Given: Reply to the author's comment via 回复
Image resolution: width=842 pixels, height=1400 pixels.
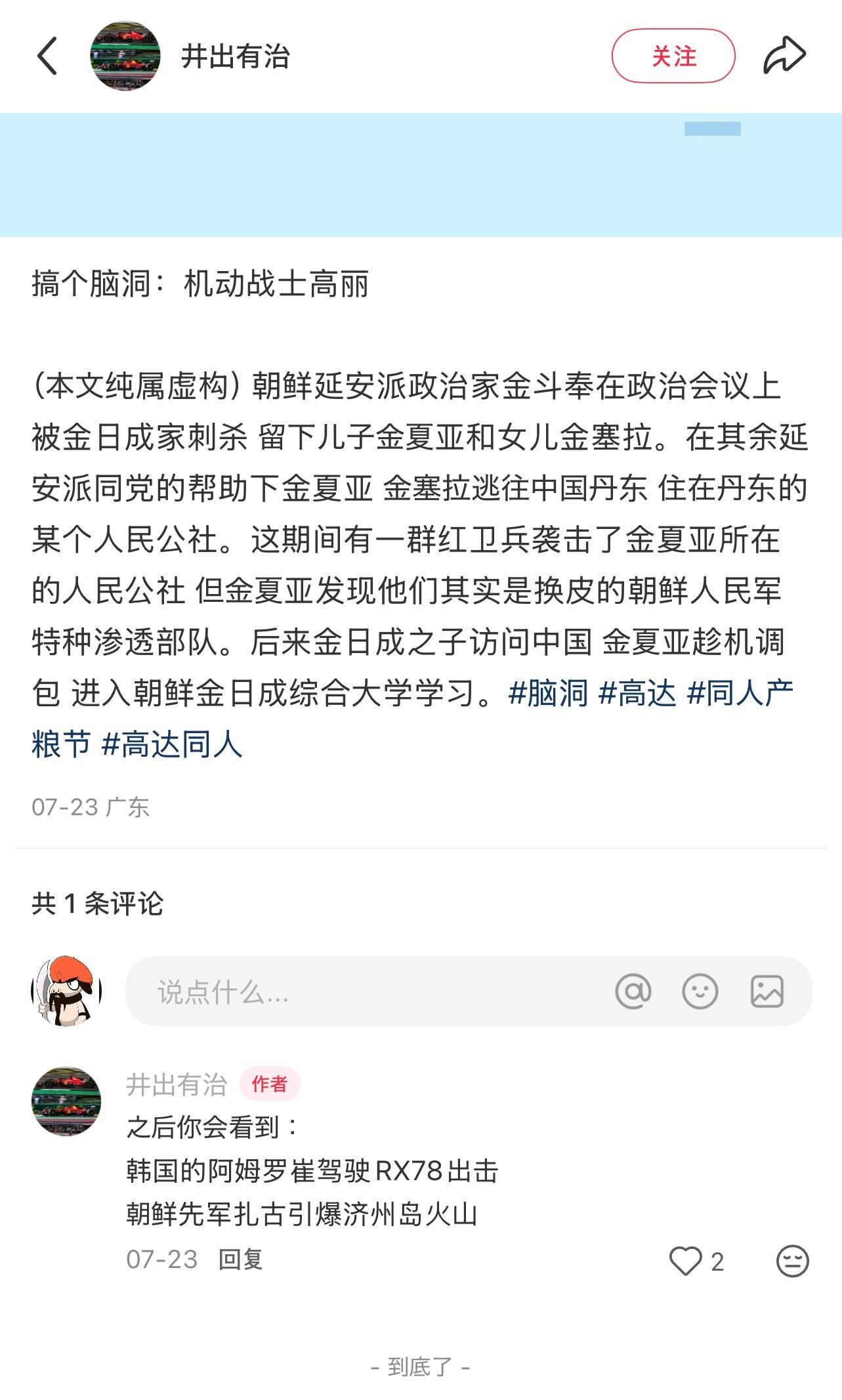Looking at the screenshot, I should (241, 1260).
